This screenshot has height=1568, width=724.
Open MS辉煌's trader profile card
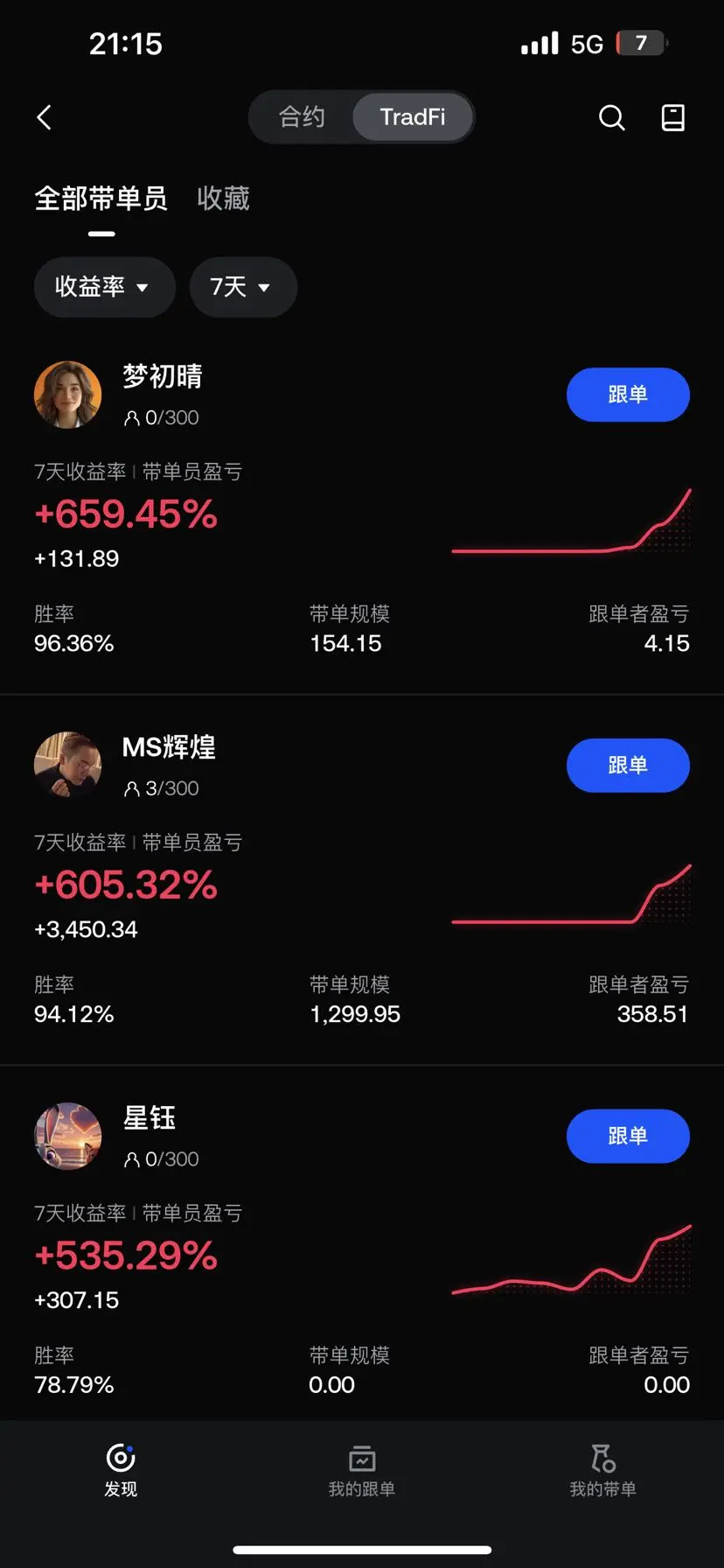pos(362,880)
